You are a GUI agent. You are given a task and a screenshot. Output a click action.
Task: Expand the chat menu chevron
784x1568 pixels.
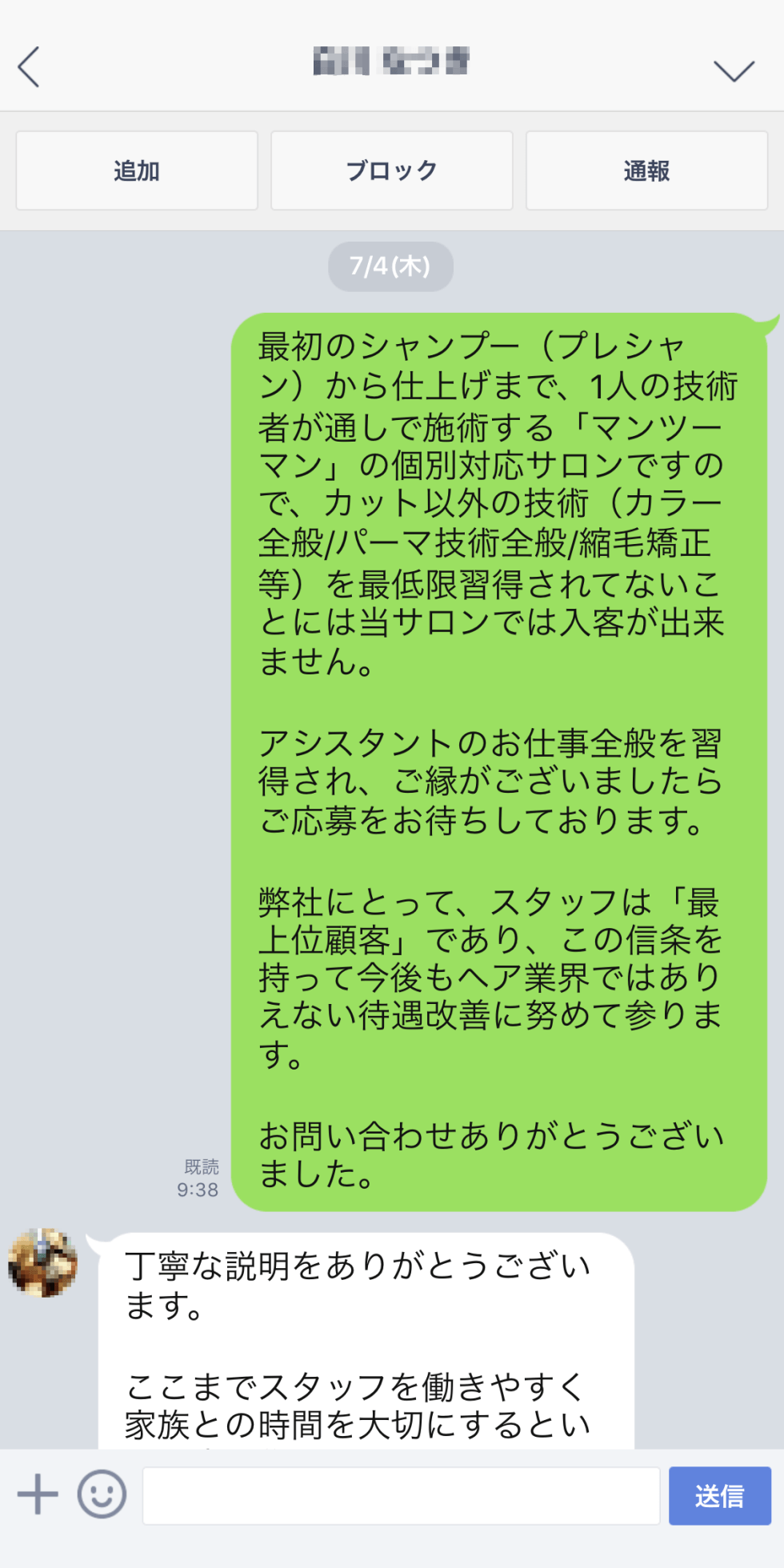734,70
